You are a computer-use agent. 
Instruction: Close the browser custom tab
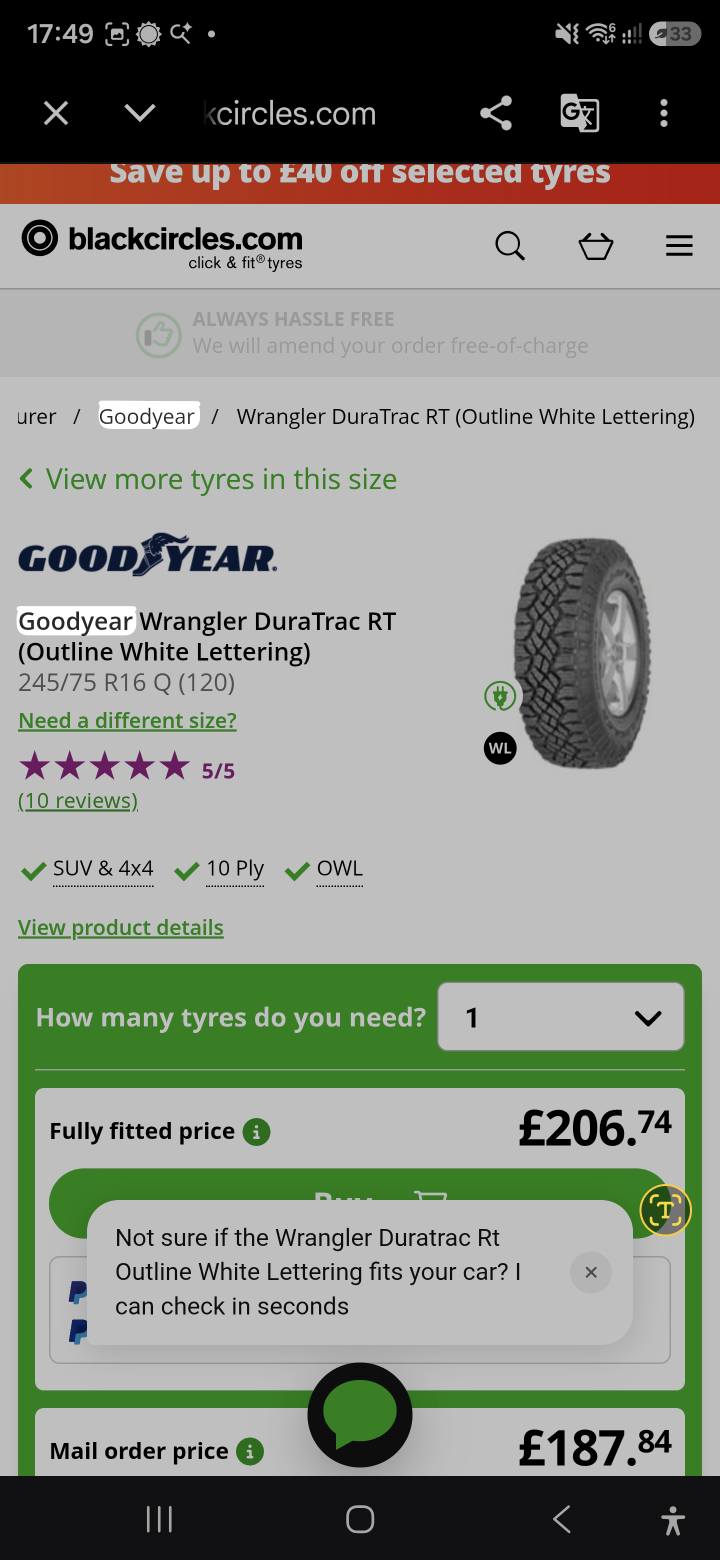click(56, 113)
